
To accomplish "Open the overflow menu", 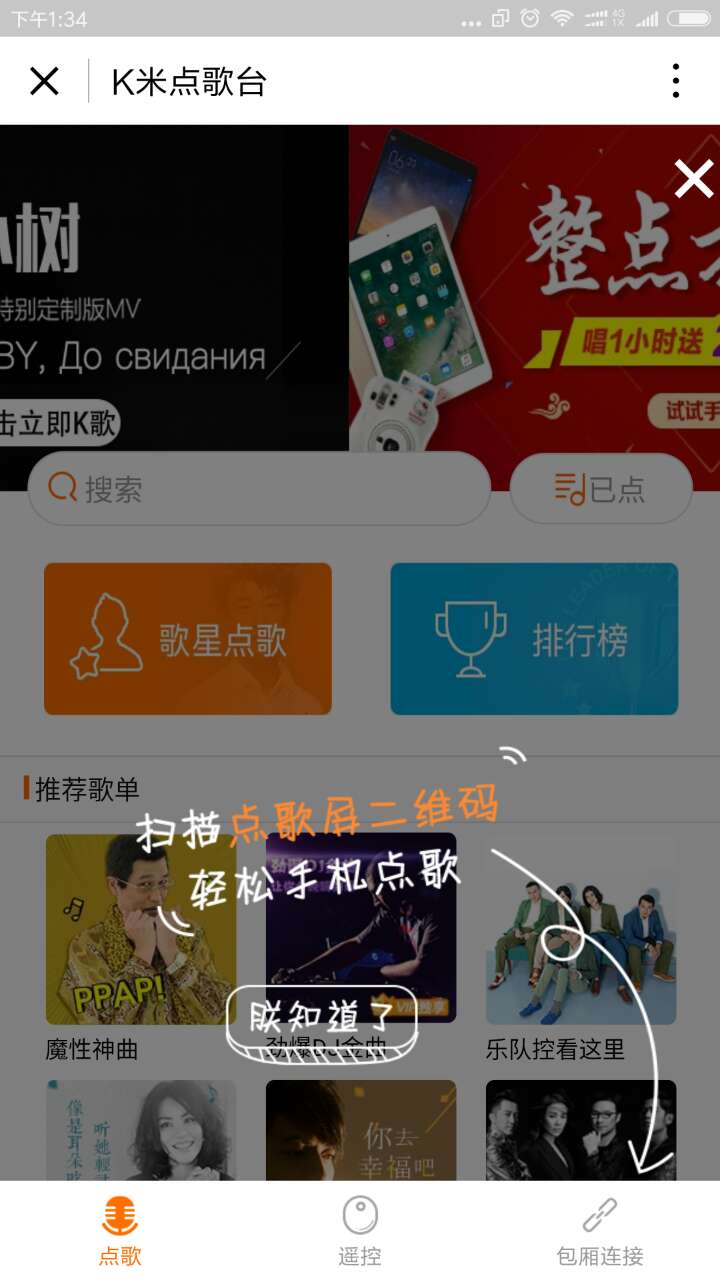I will coord(676,81).
